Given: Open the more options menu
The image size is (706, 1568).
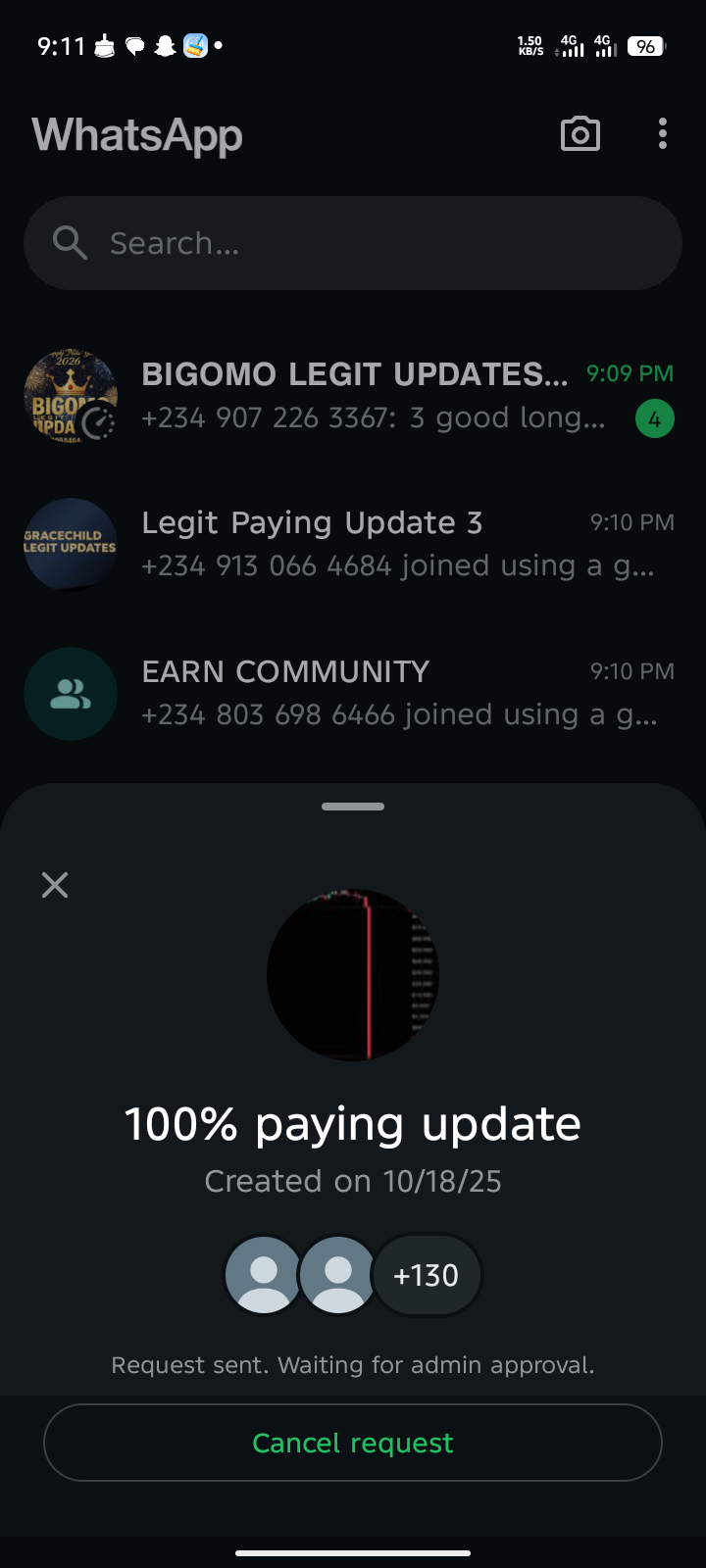Looking at the screenshot, I should [663, 134].
